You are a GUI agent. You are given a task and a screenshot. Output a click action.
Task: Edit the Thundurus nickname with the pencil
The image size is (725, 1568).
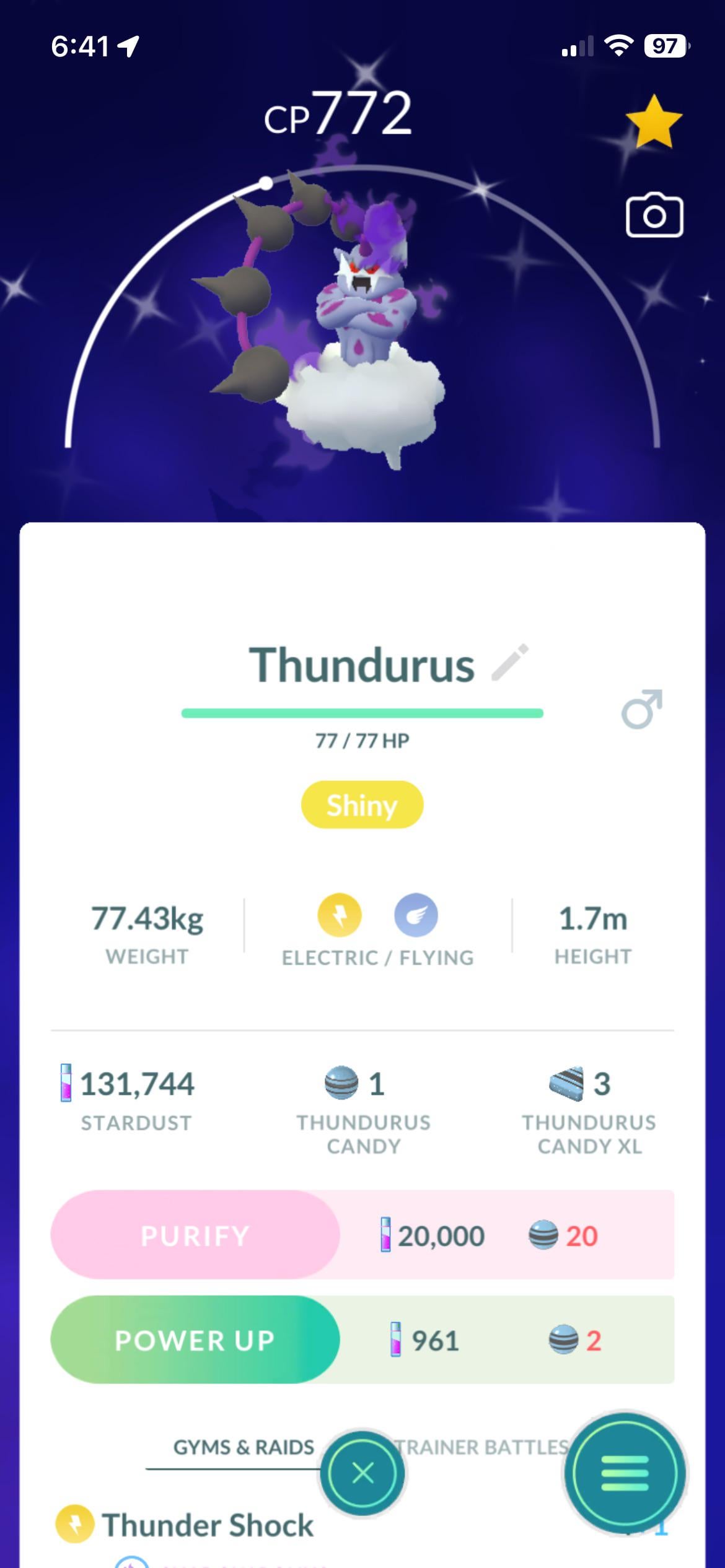(x=510, y=663)
